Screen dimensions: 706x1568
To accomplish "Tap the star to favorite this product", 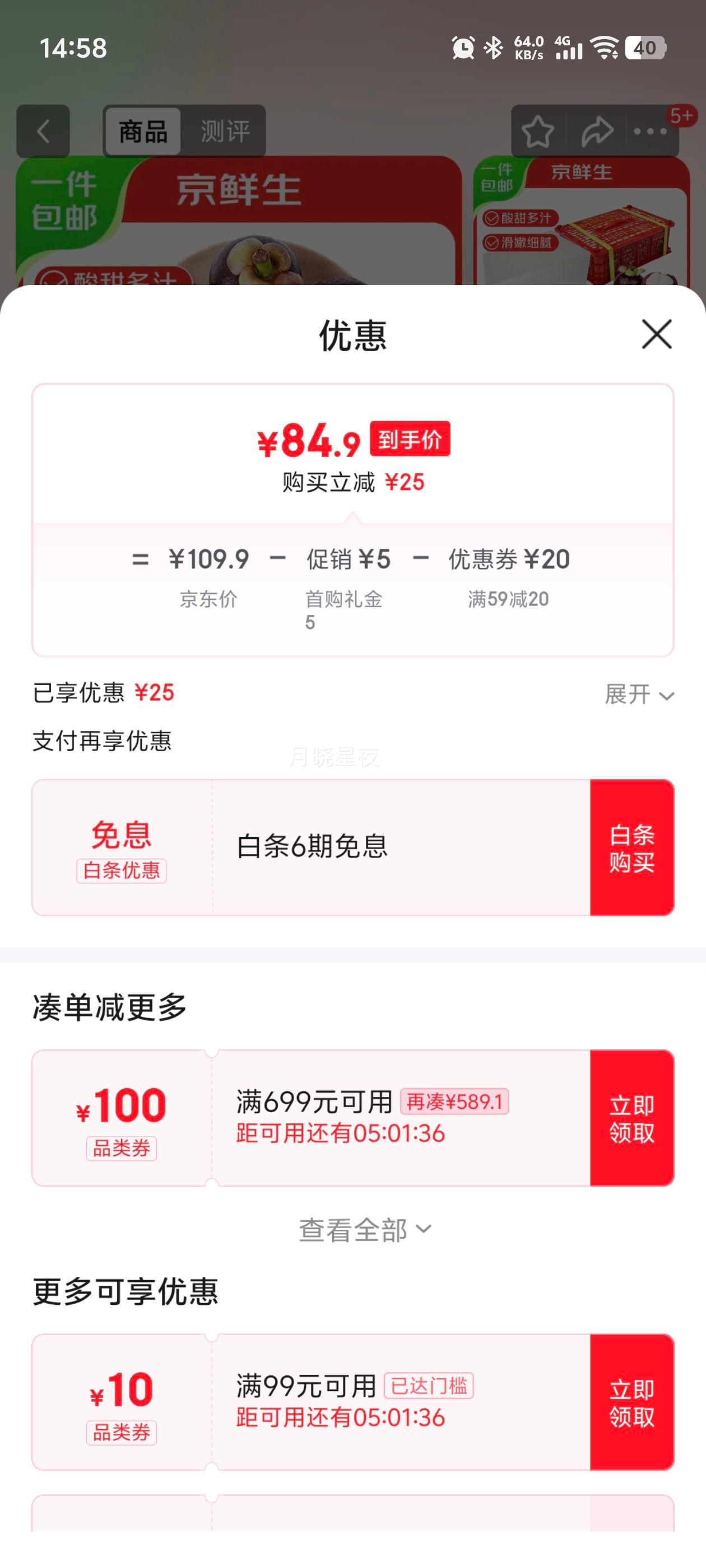I will 540,130.
